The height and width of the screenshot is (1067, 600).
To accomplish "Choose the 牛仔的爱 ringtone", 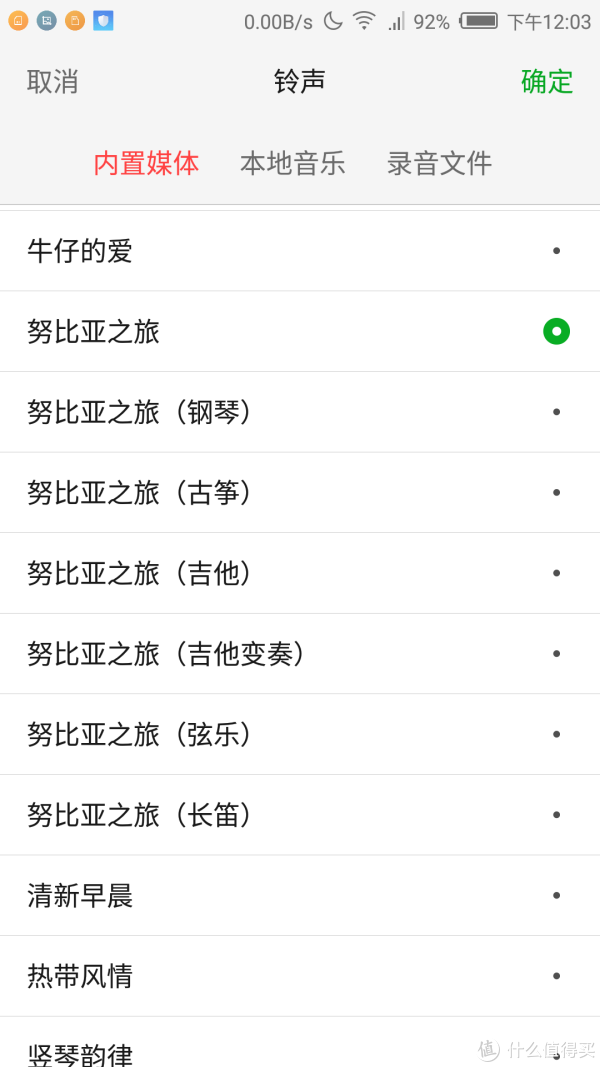I will 300,251.
